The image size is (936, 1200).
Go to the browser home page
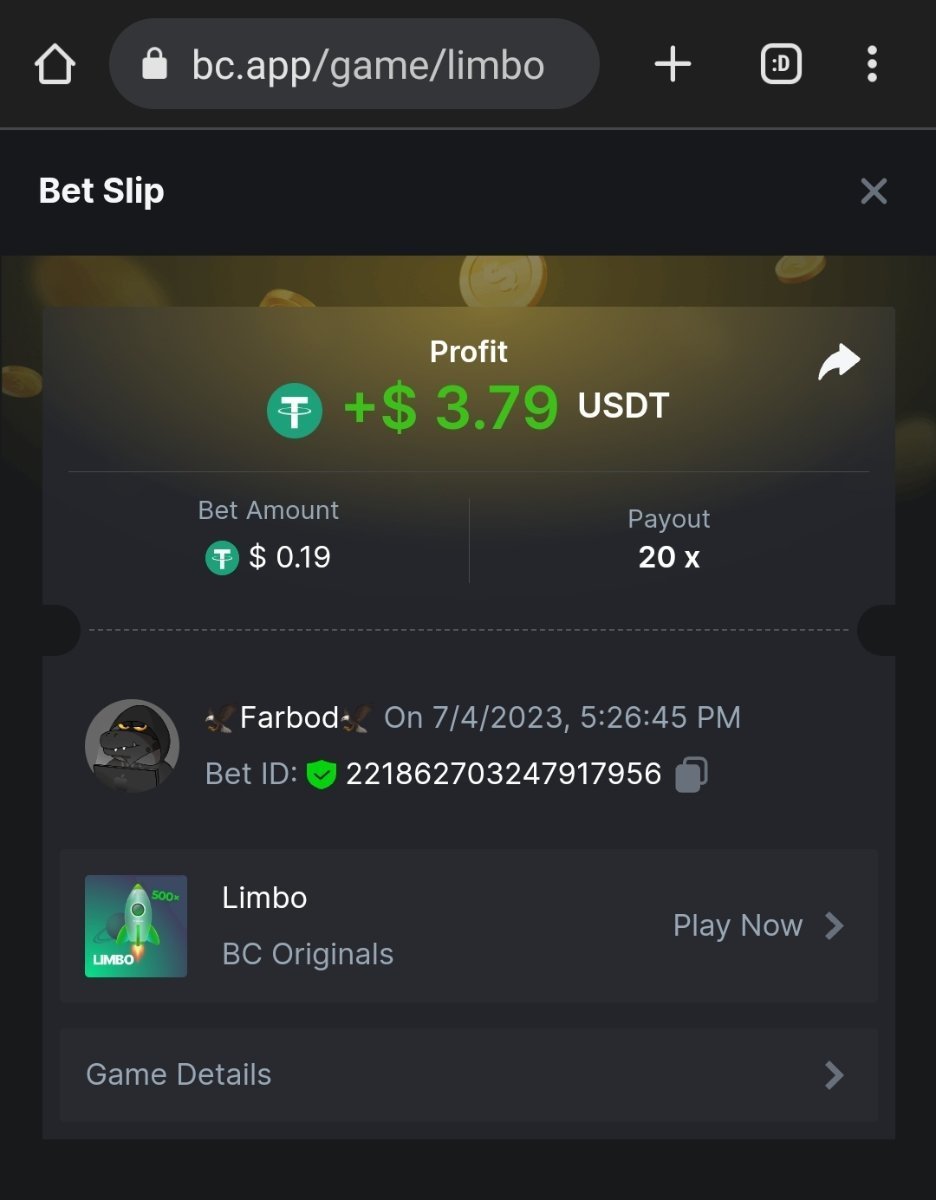coord(55,66)
